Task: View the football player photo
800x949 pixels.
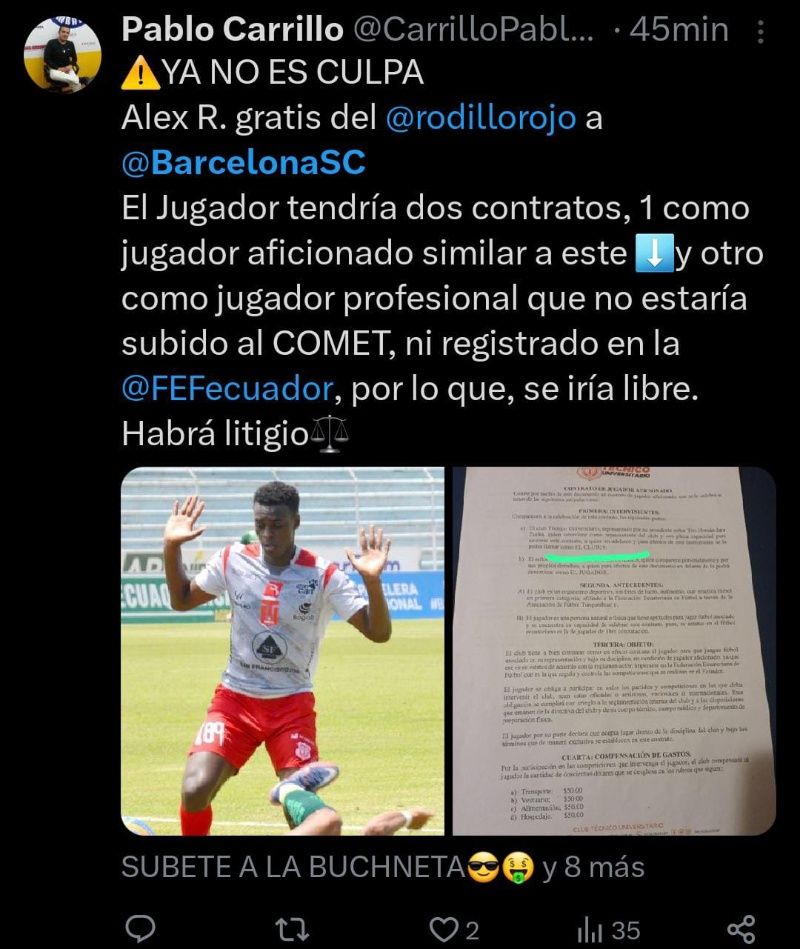Action: pos(283,651)
